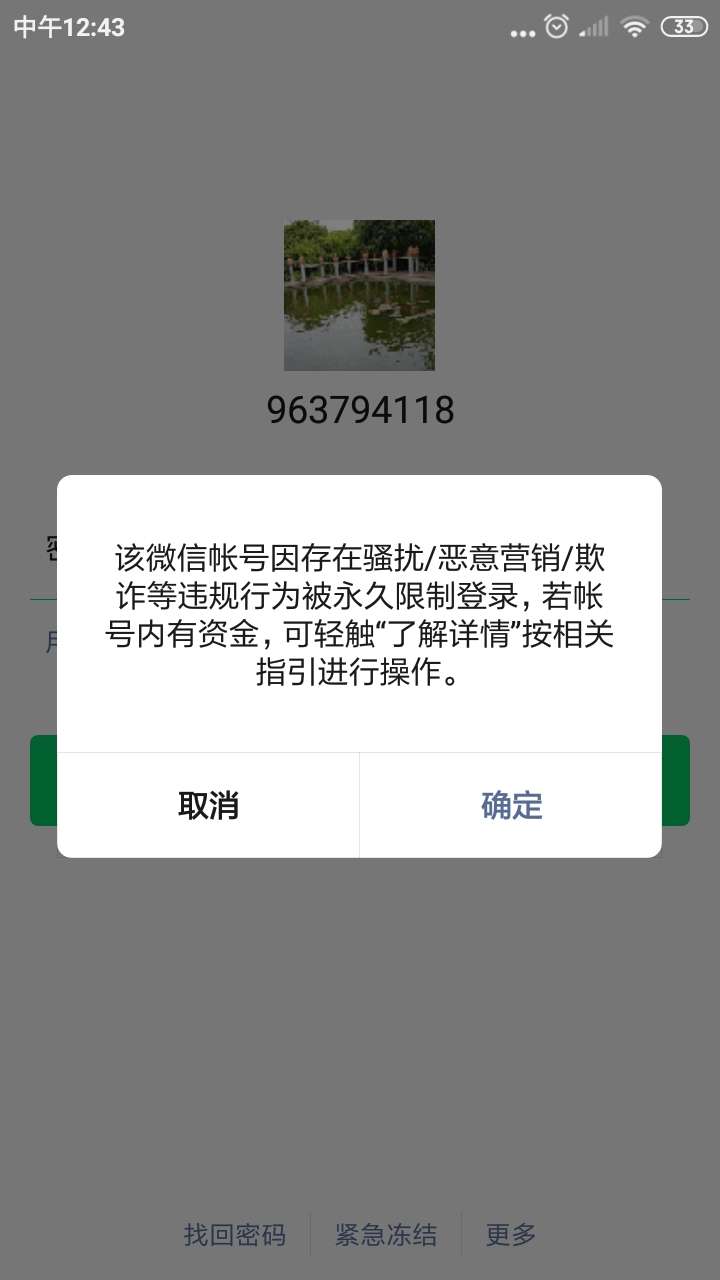
Task: Open the 更多 options link
Action: point(511,1235)
